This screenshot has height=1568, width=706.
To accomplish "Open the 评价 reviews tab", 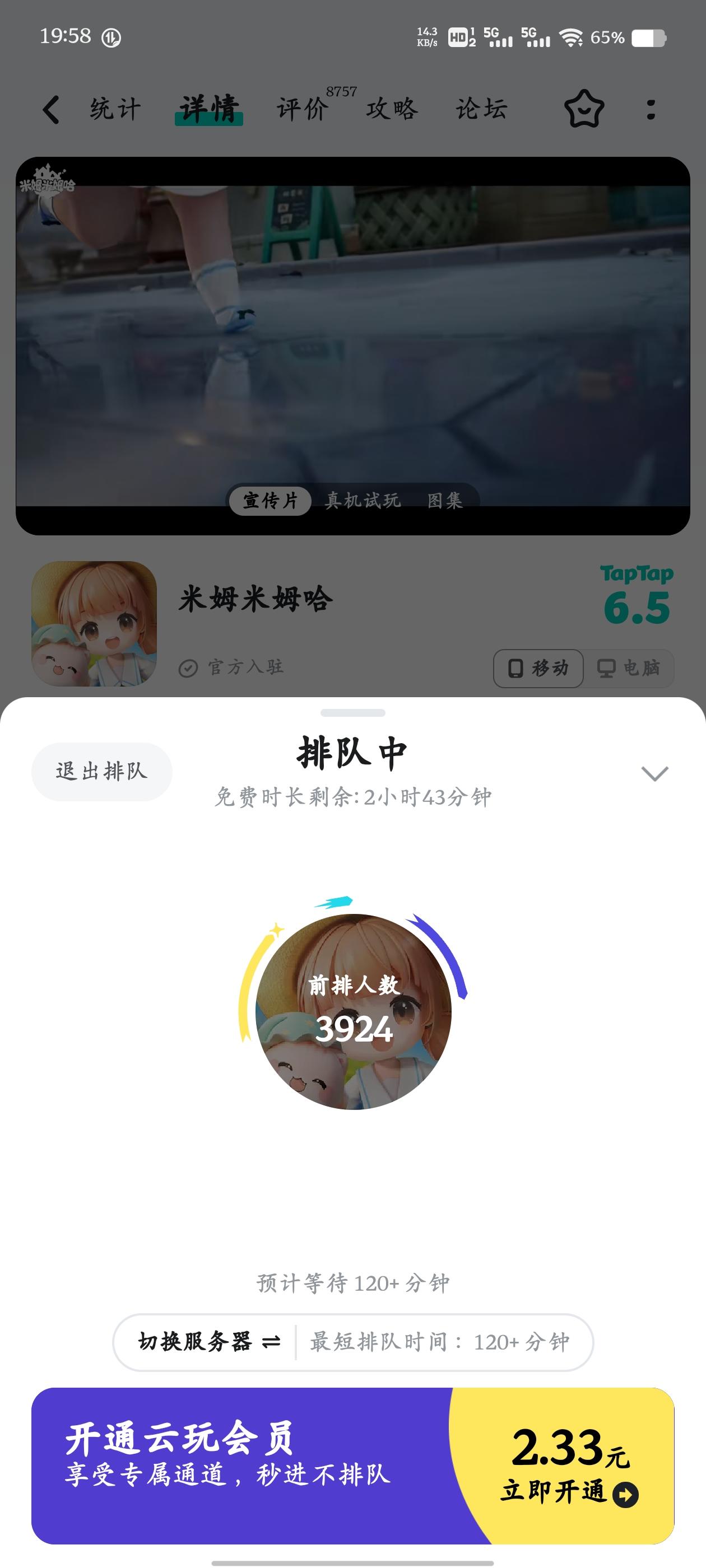I will pos(301,111).
